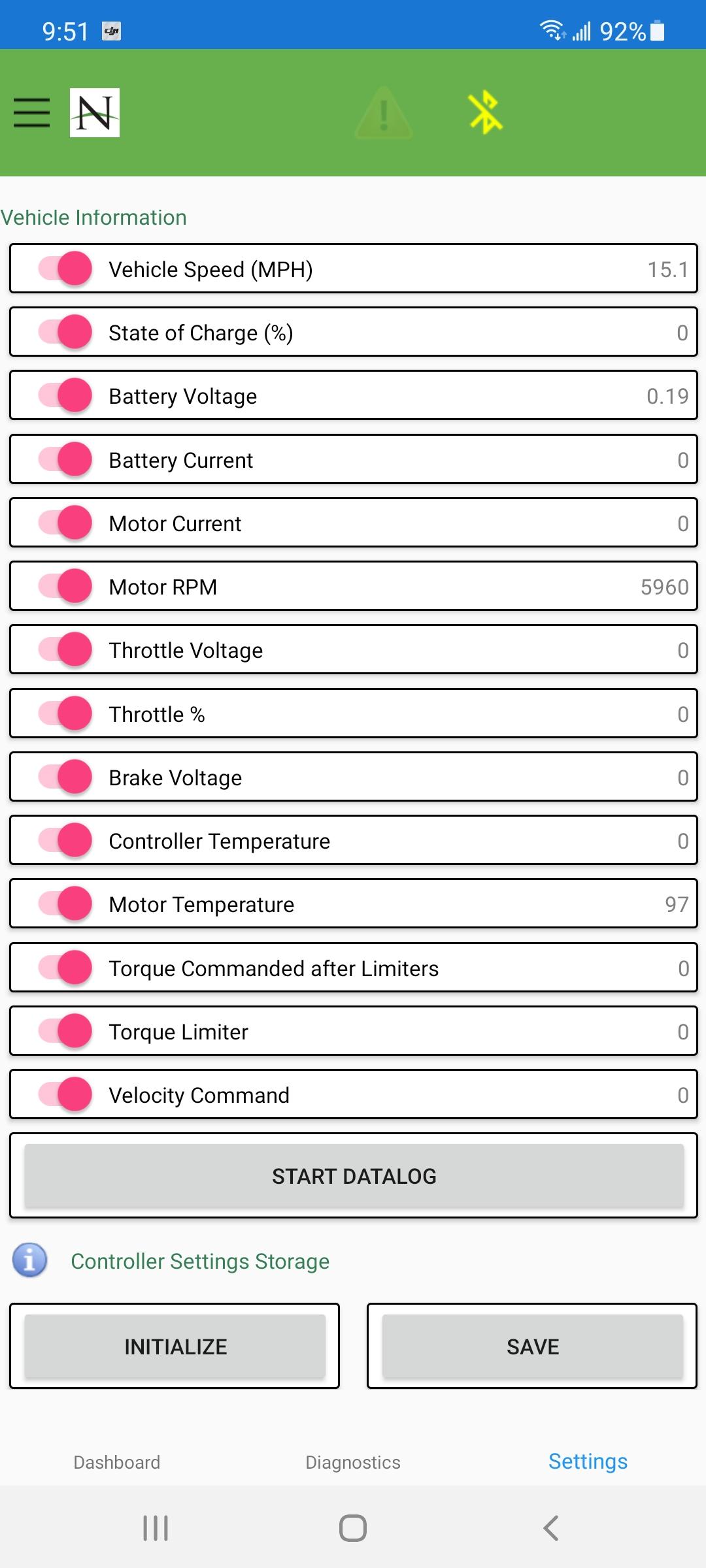706x1568 pixels.
Task: Tap the INITIALIZE button
Action: (x=175, y=1346)
